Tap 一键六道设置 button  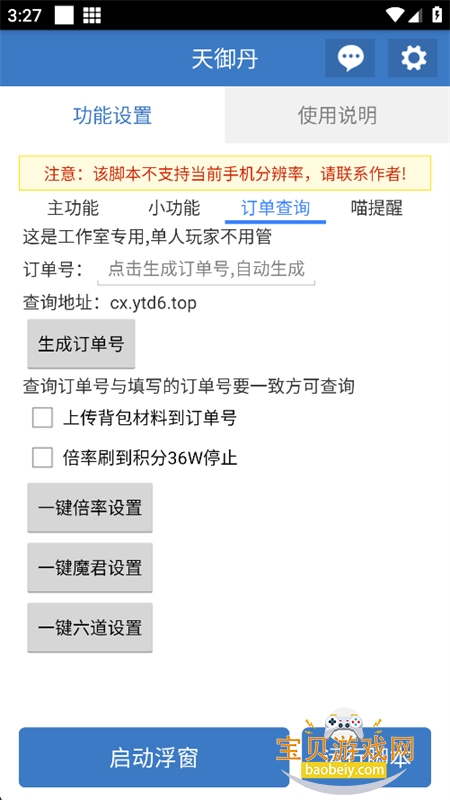point(90,628)
